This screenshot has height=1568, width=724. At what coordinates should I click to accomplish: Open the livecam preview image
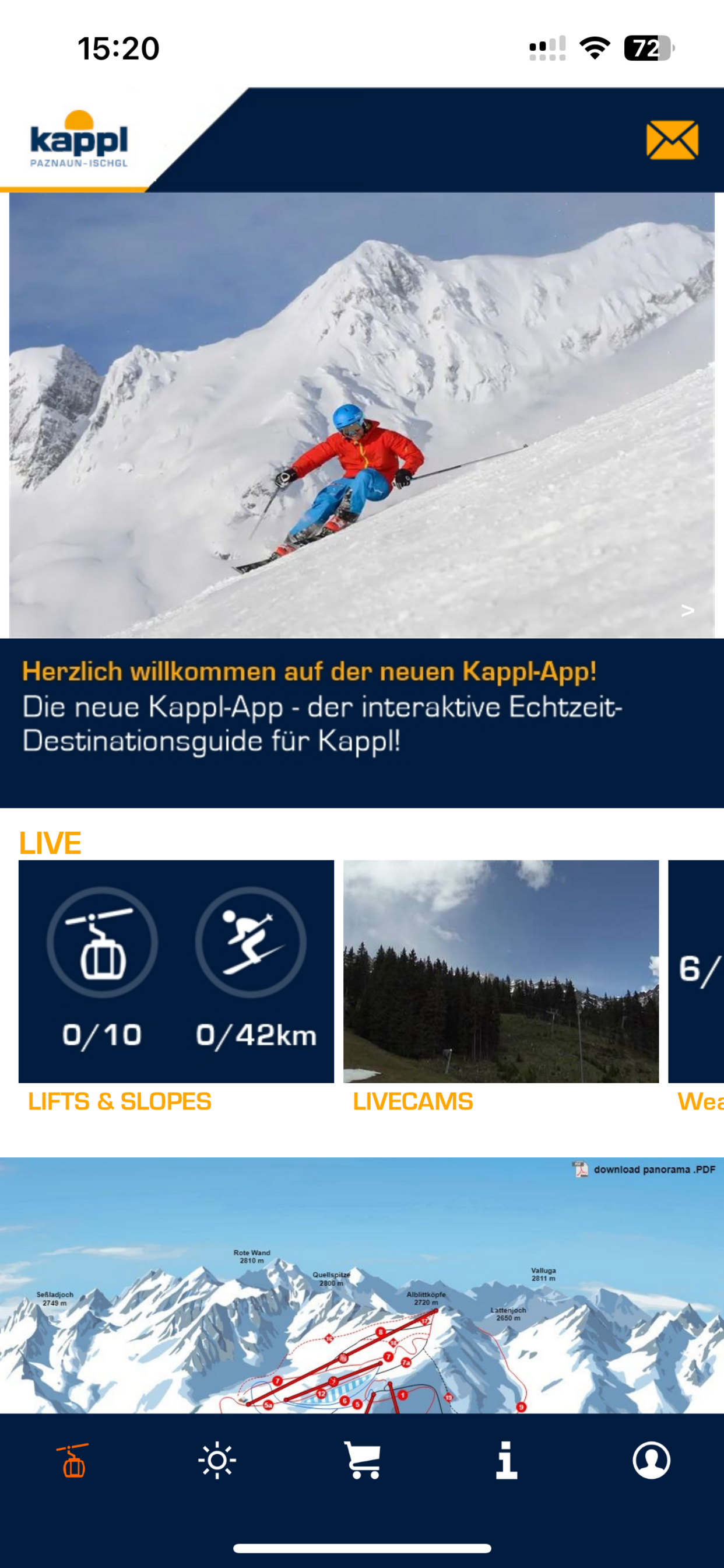point(501,974)
